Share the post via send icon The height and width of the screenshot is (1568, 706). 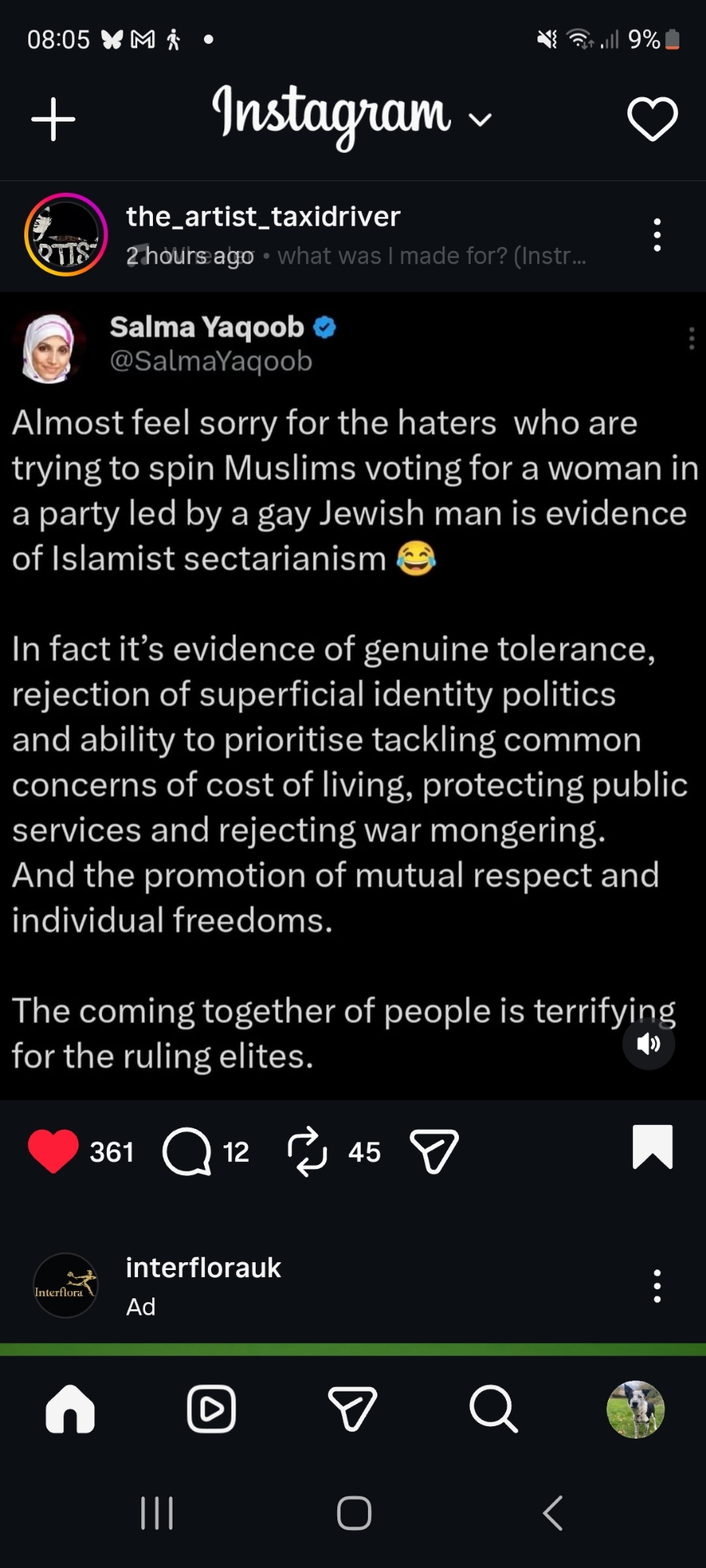pos(434,1151)
